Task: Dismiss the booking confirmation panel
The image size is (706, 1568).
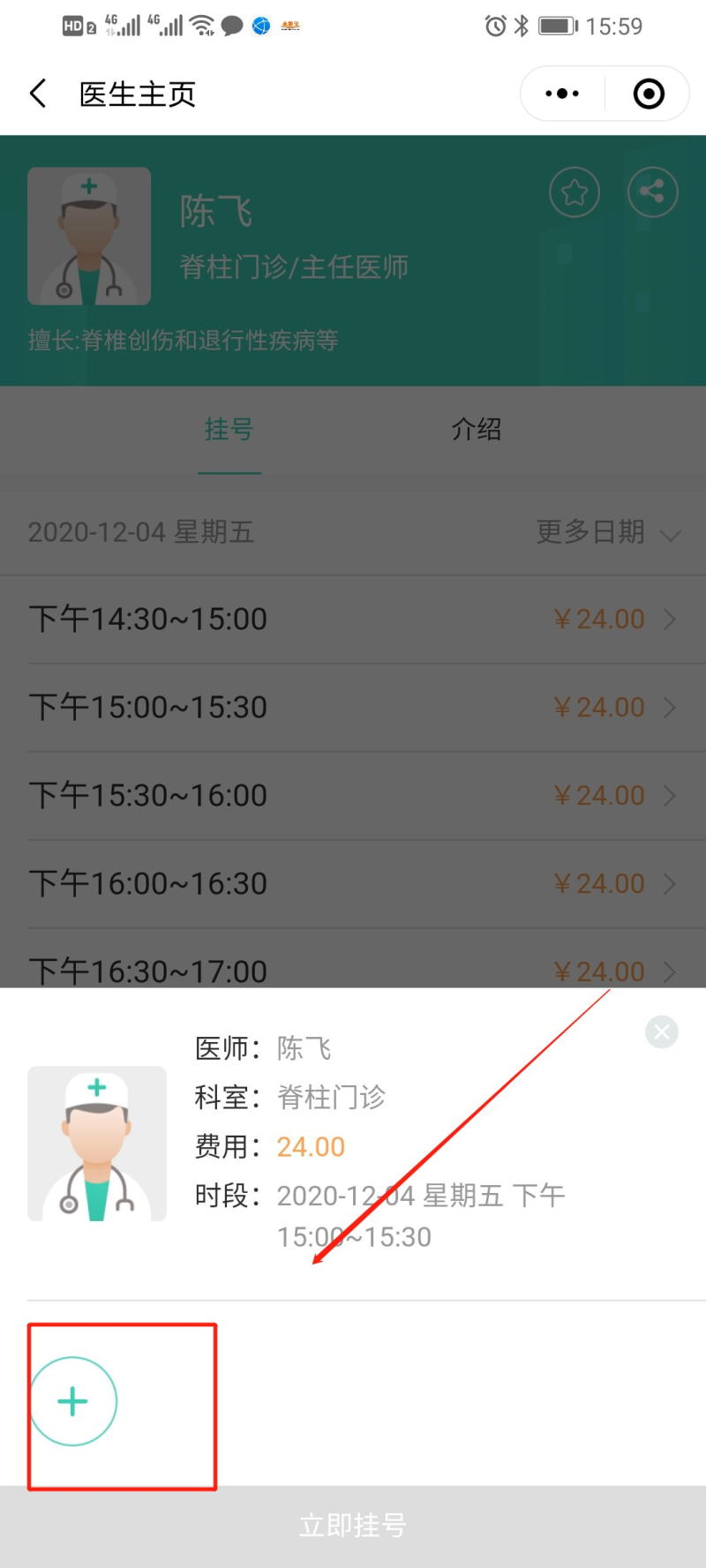Action: coord(661,1032)
